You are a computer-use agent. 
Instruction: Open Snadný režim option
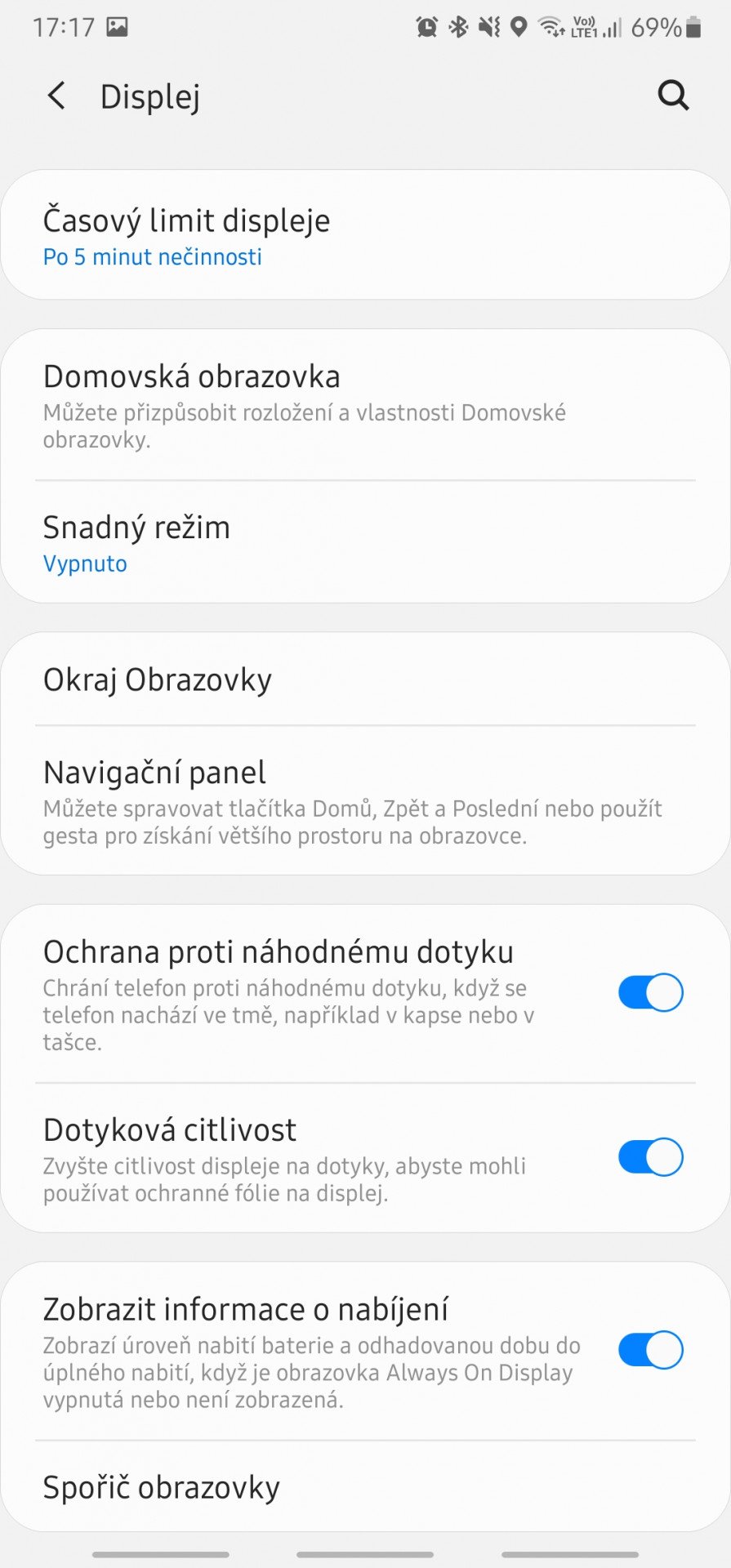click(x=365, y=542)
